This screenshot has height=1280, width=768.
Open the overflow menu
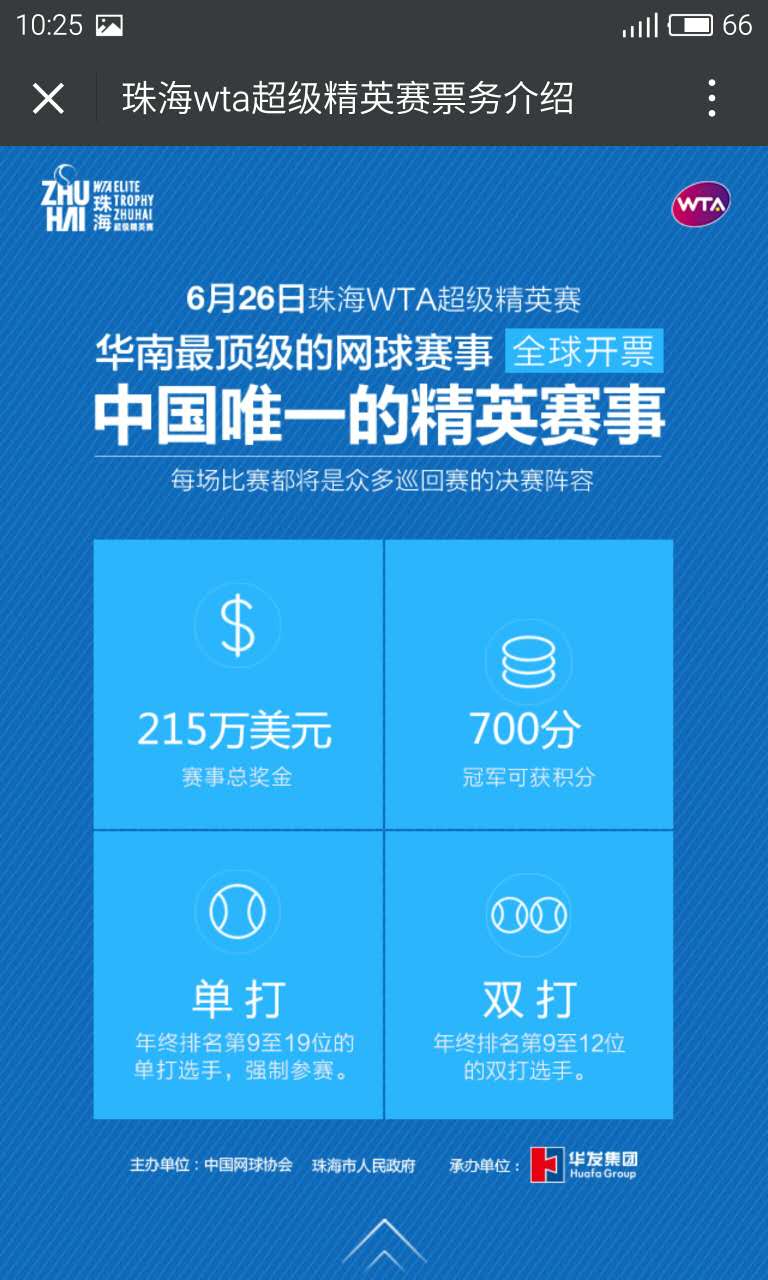pyautogui.click(x=711, y=99)
